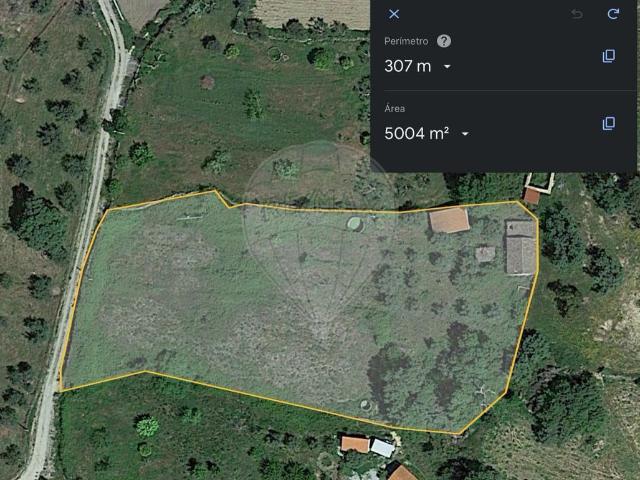Redo the measurement point
The height and width of the screenshot is (480, 640).
(613, 14)
